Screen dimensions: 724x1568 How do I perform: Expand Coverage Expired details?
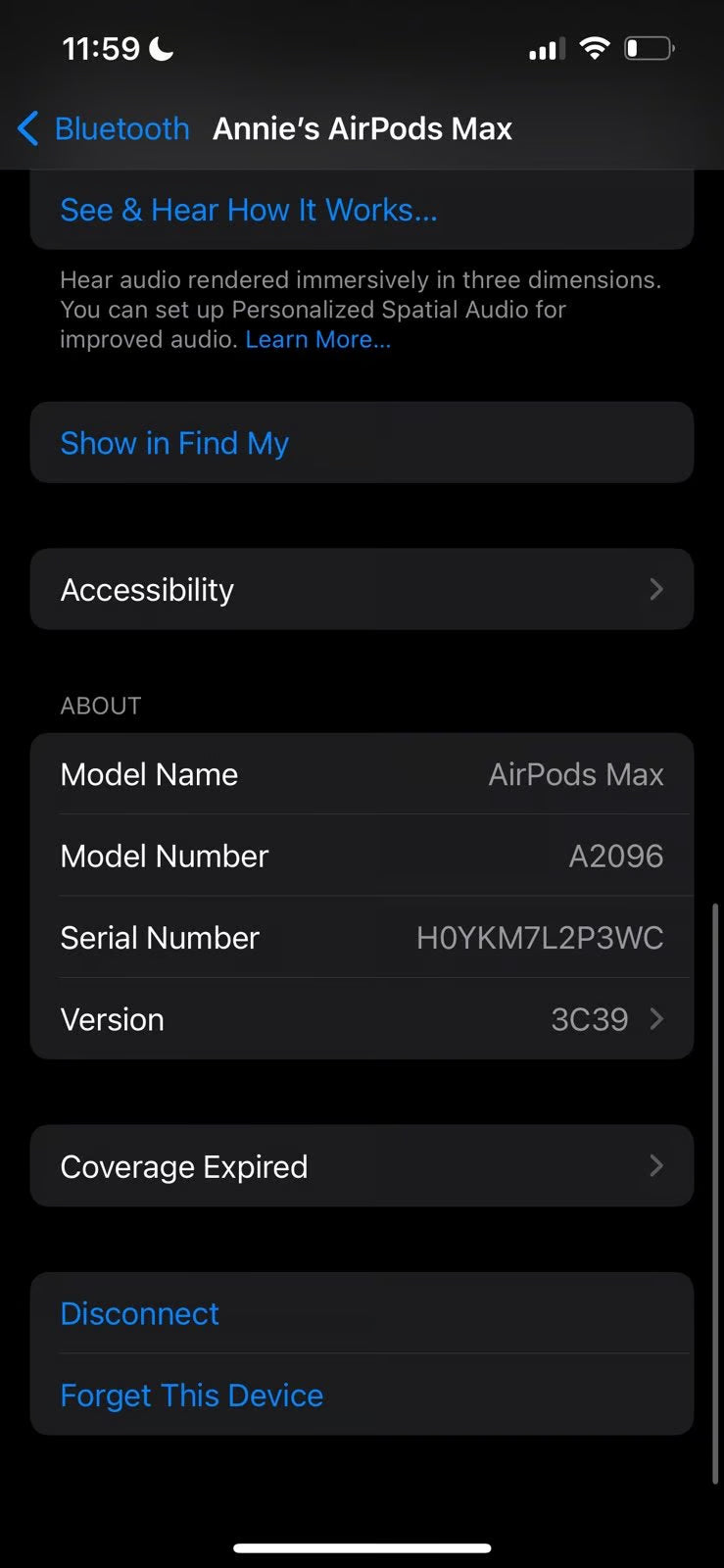point(655,1165)
